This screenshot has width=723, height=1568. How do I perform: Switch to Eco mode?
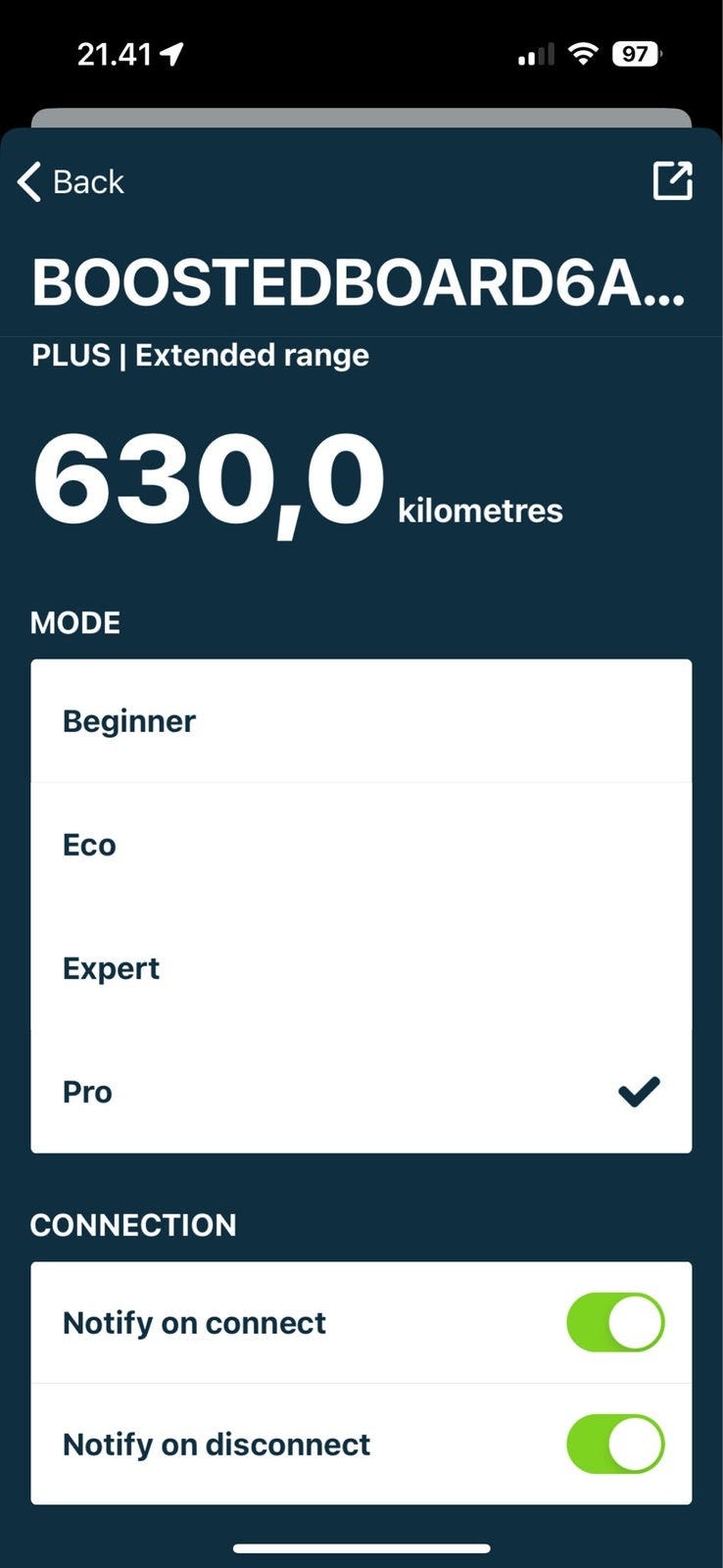coord(361,845)
